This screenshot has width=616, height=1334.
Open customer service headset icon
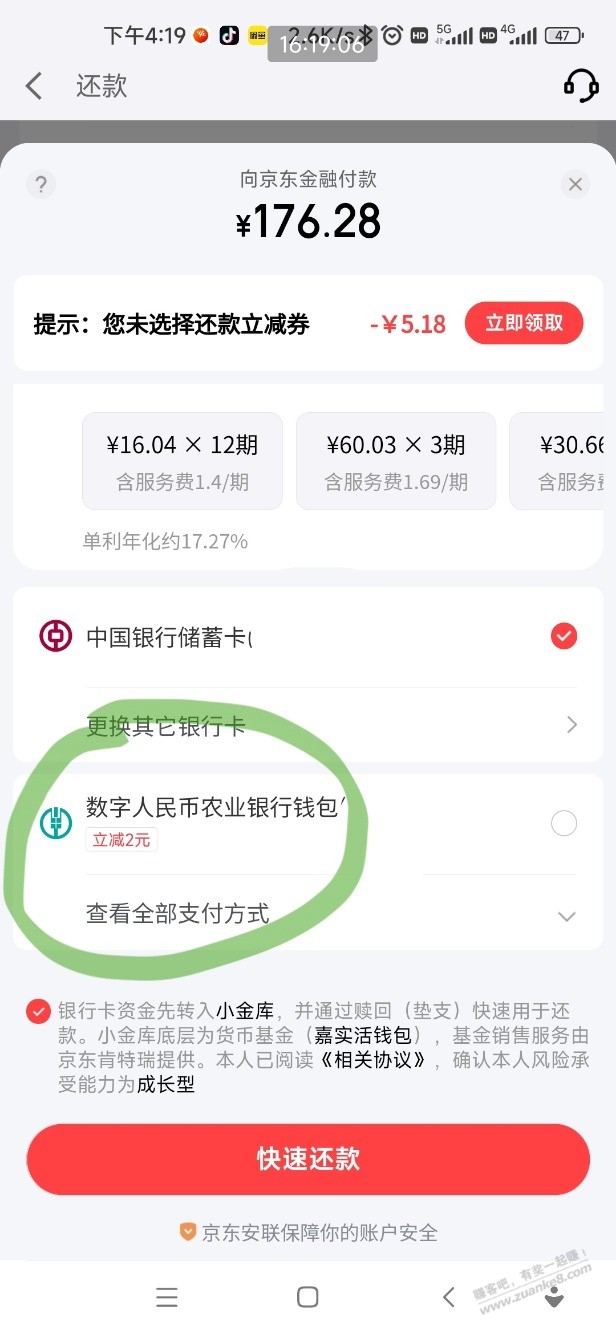coord(580,86)
